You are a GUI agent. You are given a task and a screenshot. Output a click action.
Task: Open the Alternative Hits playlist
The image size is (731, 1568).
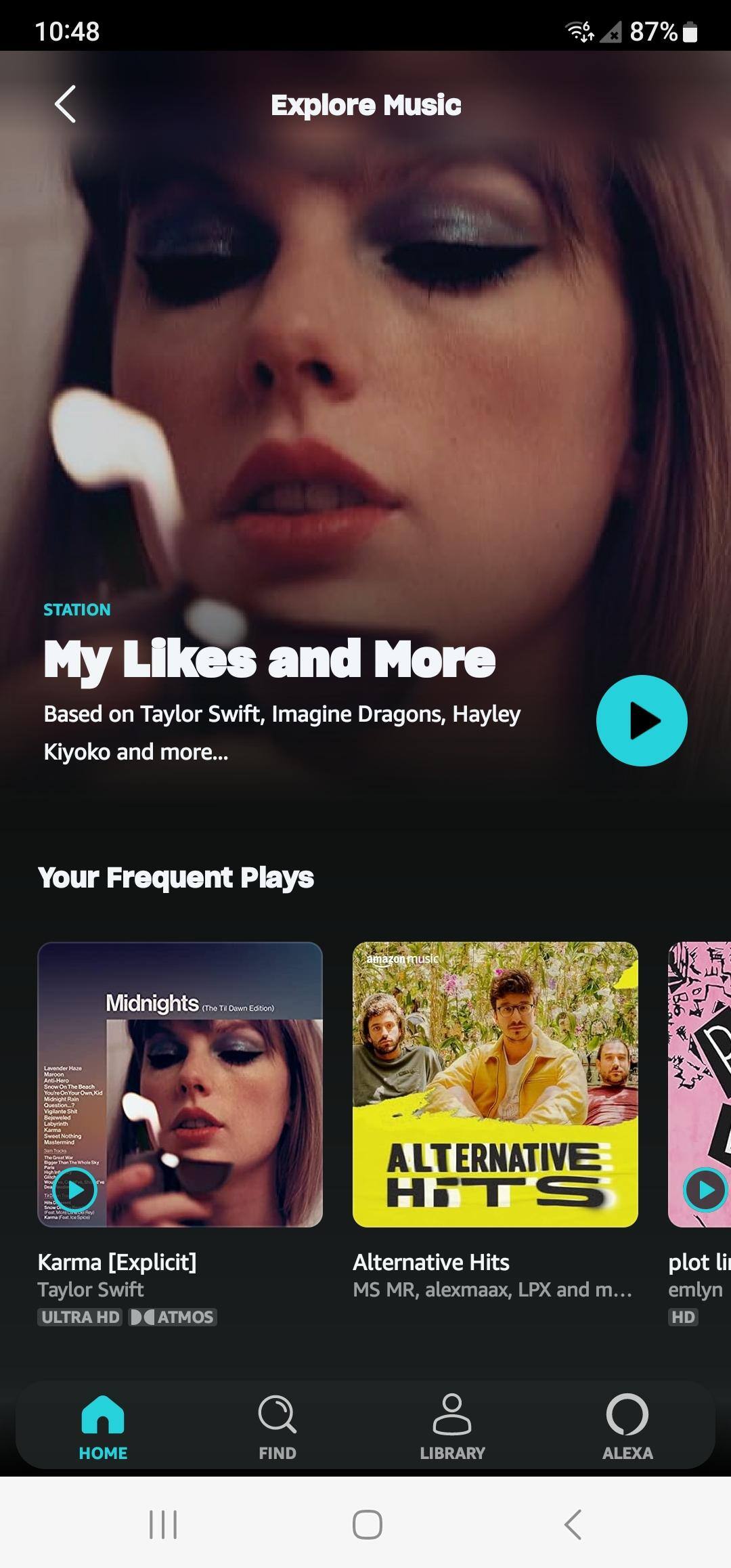(x=495, y=1084)
